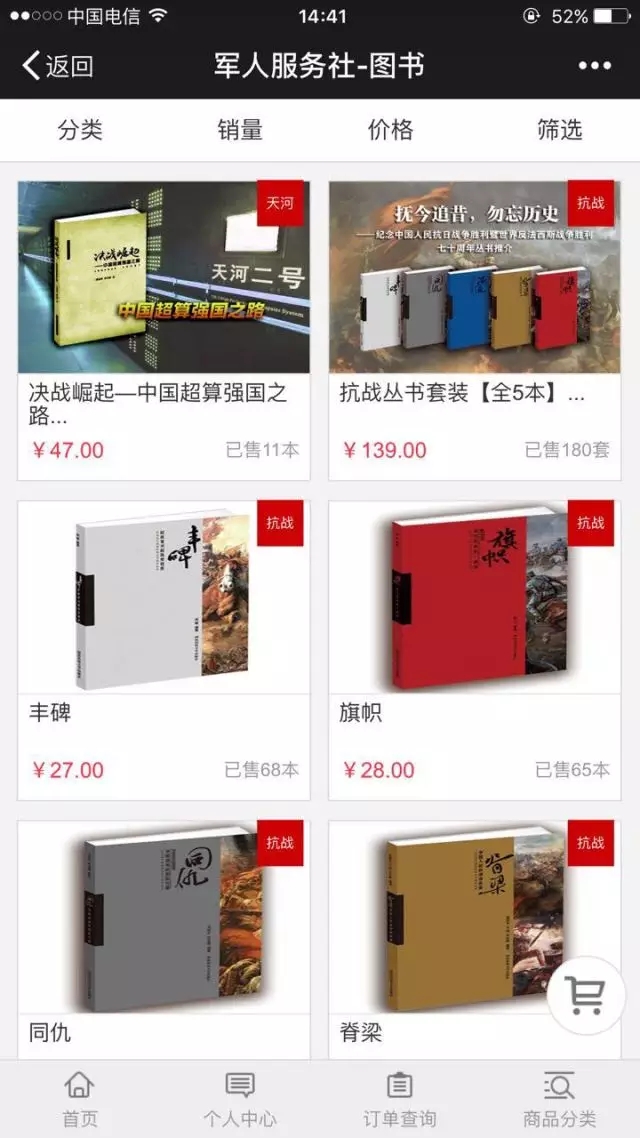Open the 抗战丛书套装 five-book set card
Image resolution: width=640 pixels, height=1138 pixels.
coord(474,330)
